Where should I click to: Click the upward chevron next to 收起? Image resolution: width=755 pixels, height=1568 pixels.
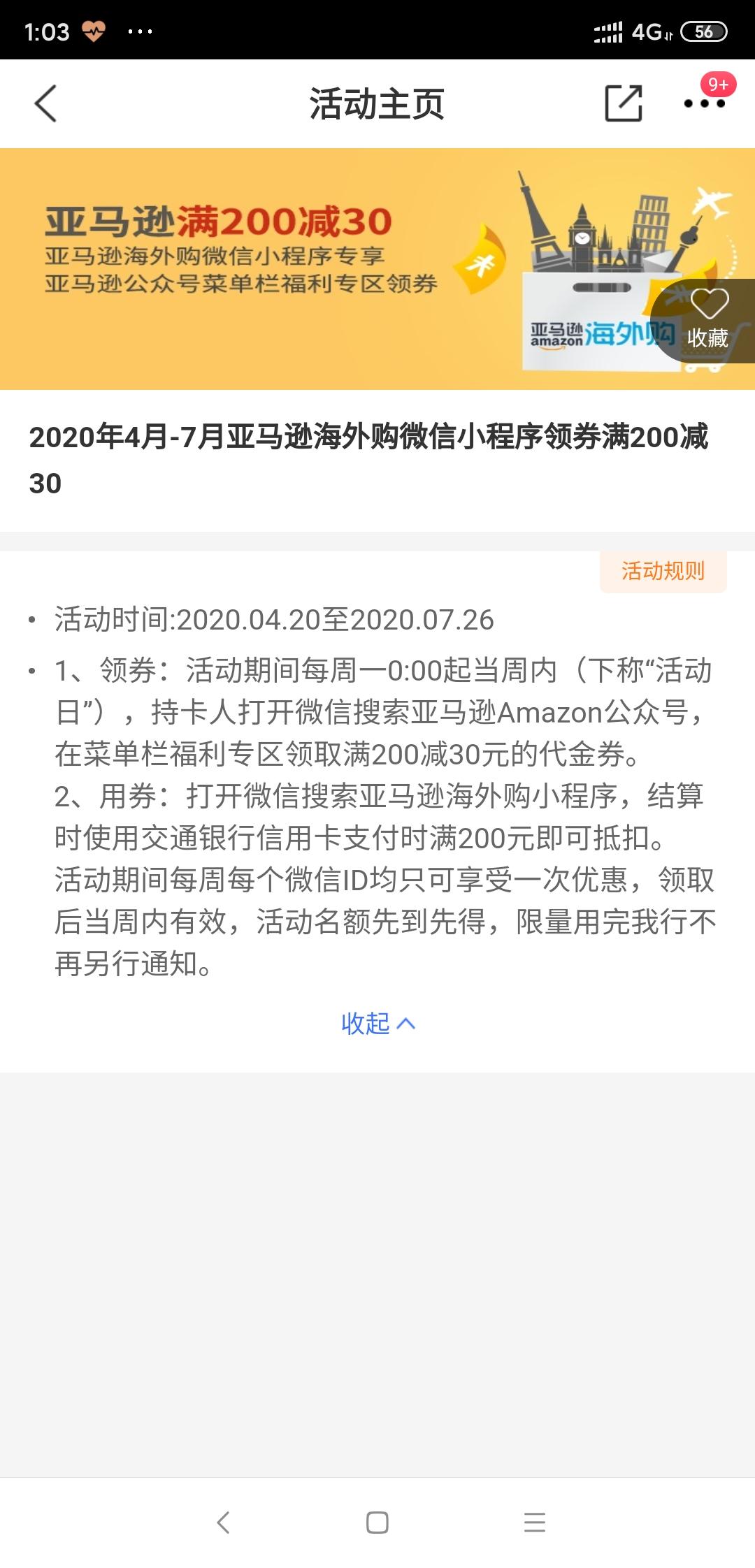click(x=405, y=1022)
